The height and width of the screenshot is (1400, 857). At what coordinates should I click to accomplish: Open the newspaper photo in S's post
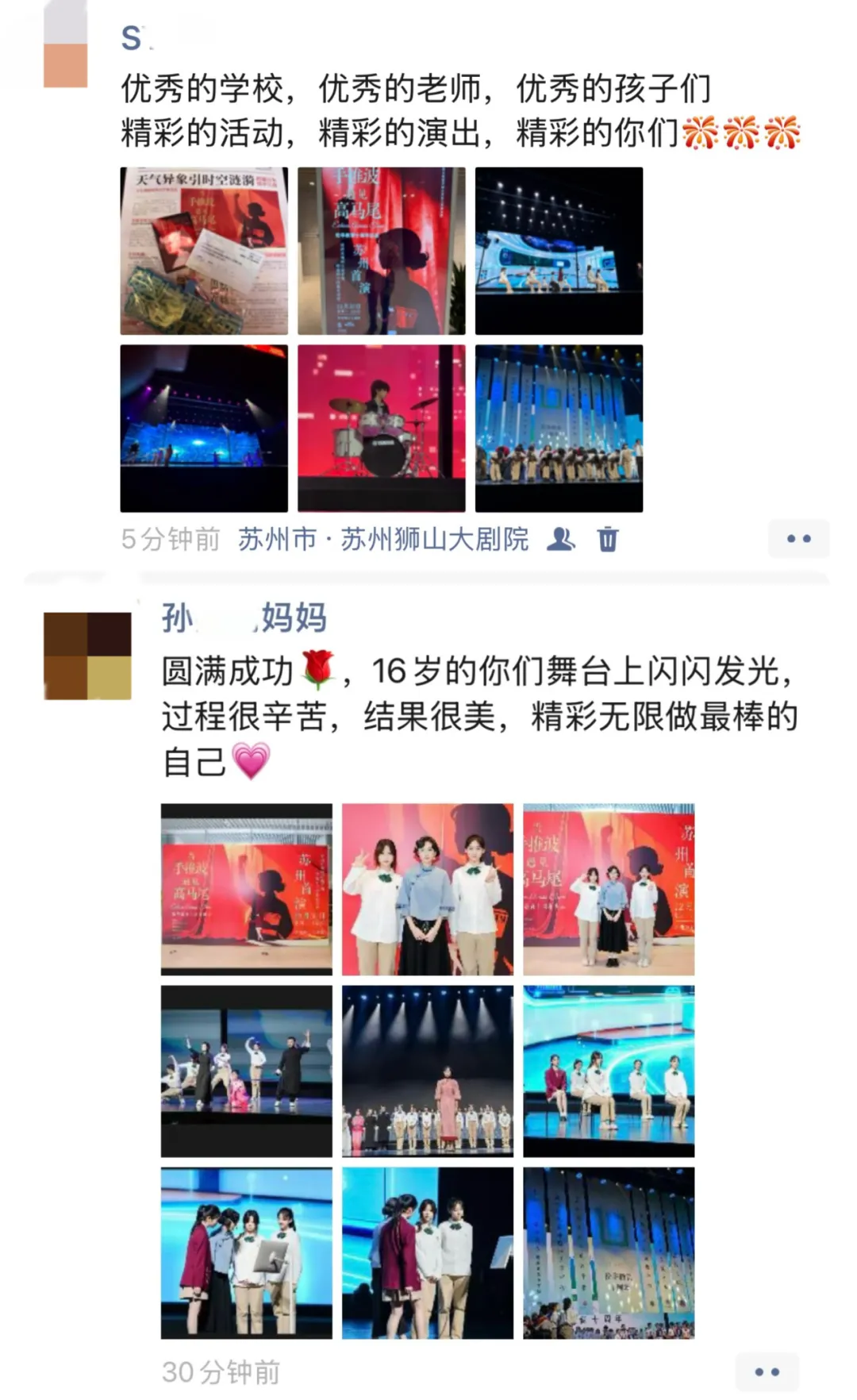(204, 251)
